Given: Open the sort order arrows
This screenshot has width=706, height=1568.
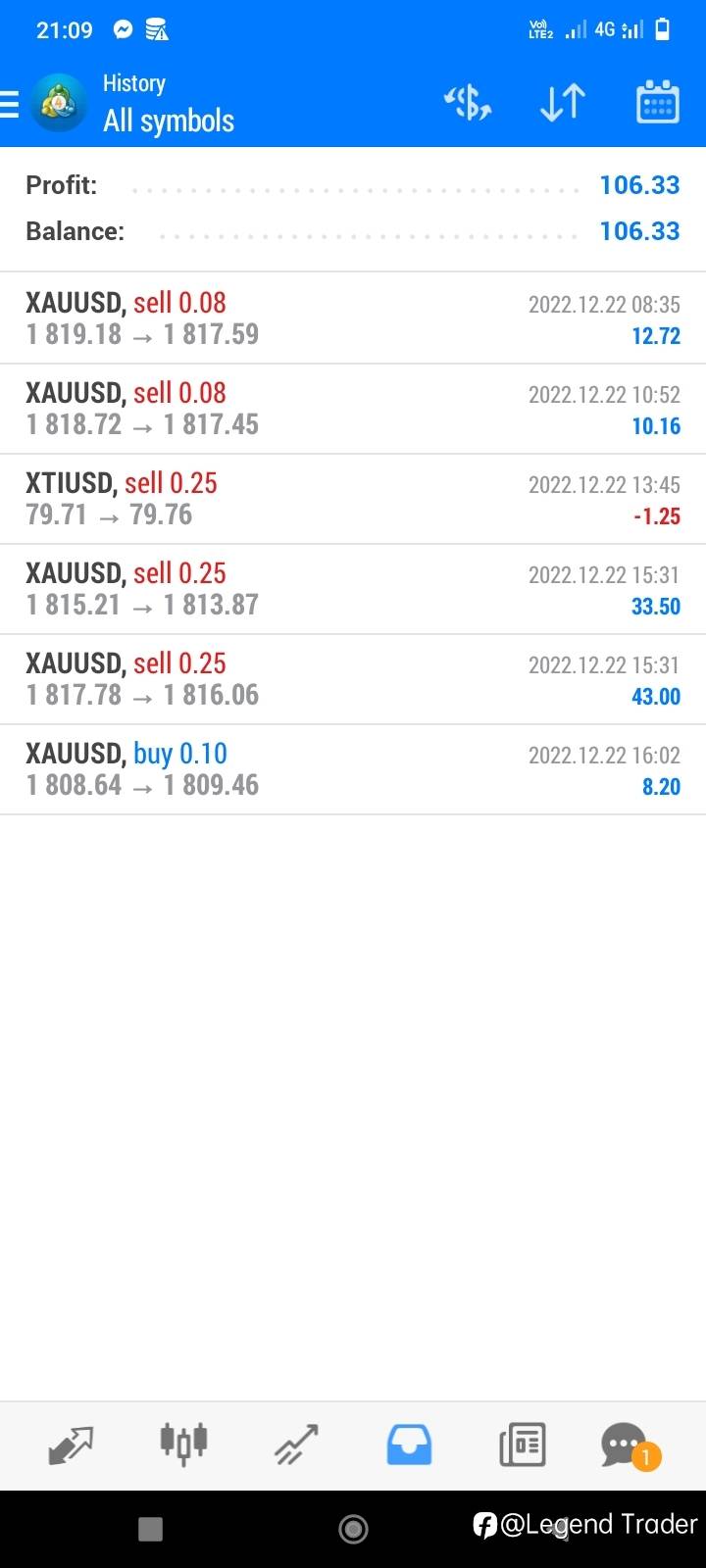Looking at the screenshot, I should (563, 103).
